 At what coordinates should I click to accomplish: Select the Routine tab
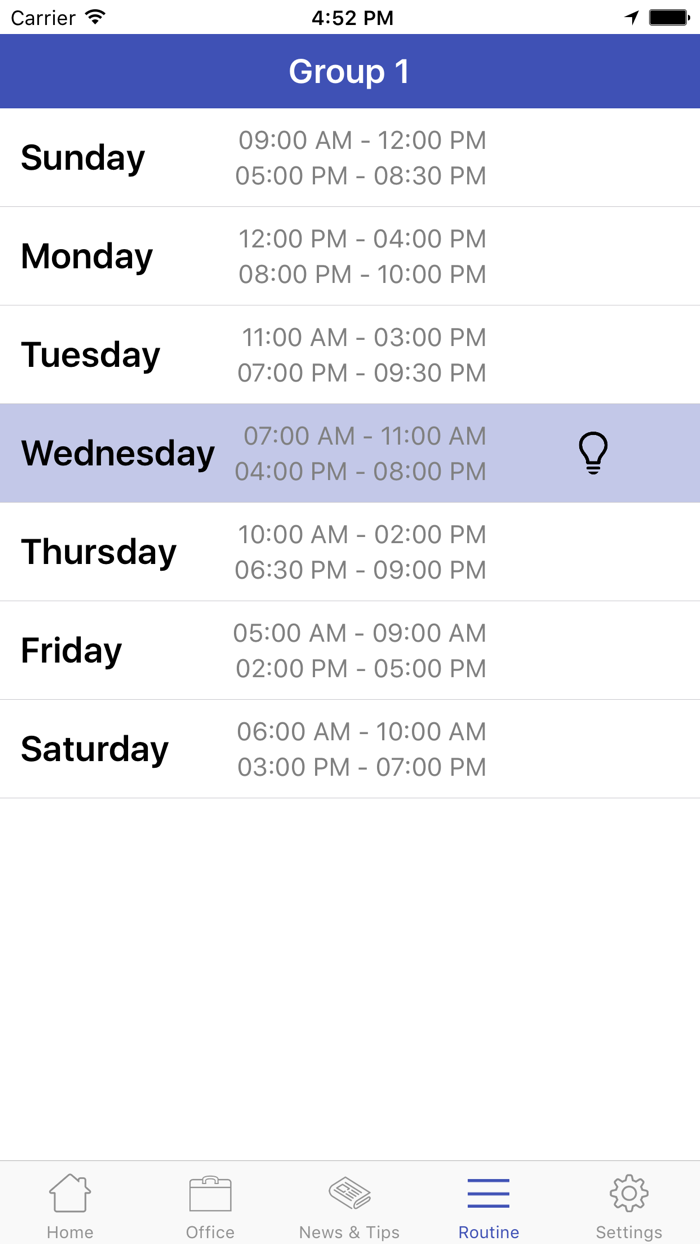click(x=488, y=1205)
